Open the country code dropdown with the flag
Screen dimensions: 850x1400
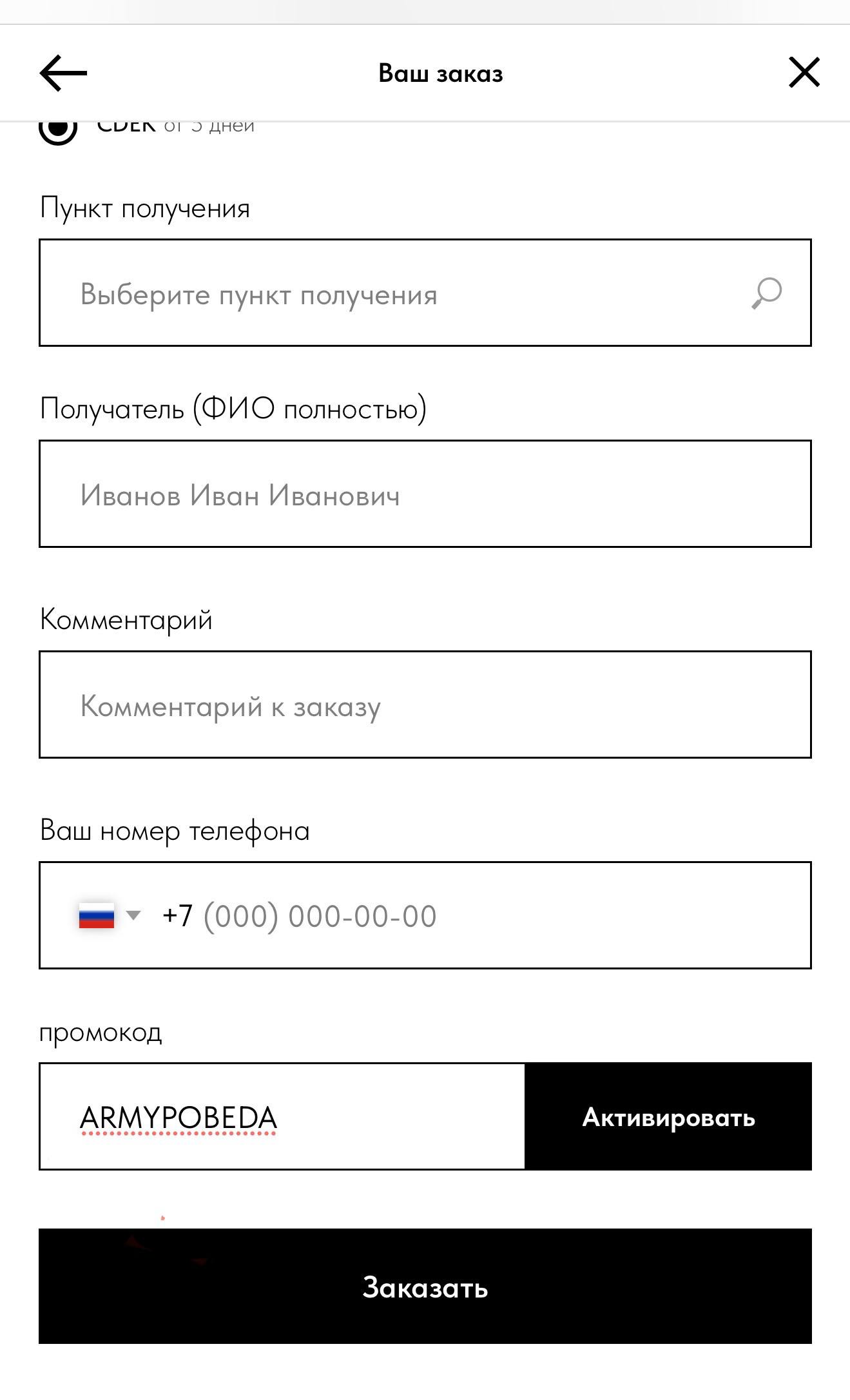[109, 915]
